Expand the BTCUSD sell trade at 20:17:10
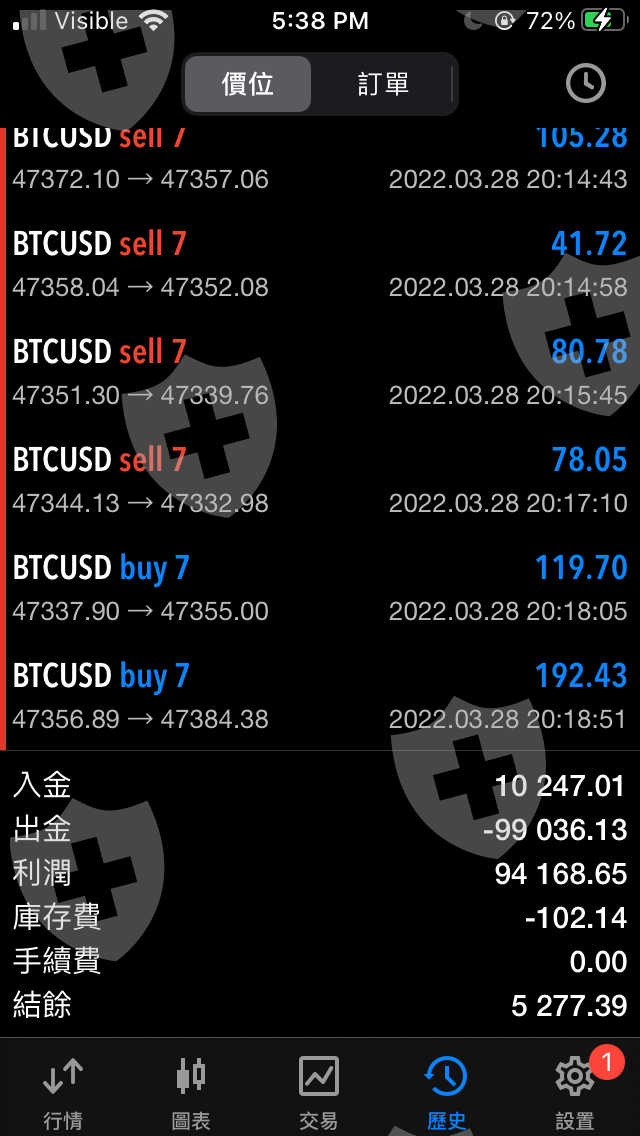Screen dimensions: 640x1136 coord(320,480)
